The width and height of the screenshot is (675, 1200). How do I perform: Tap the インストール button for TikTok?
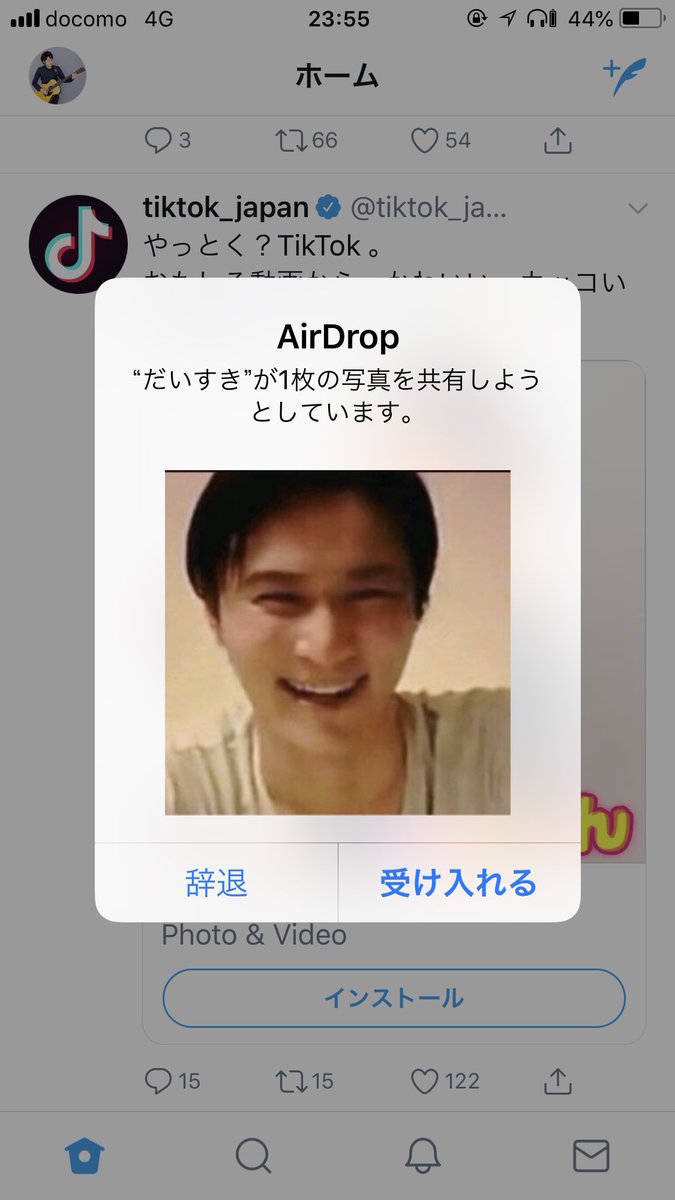click(394, 997)
